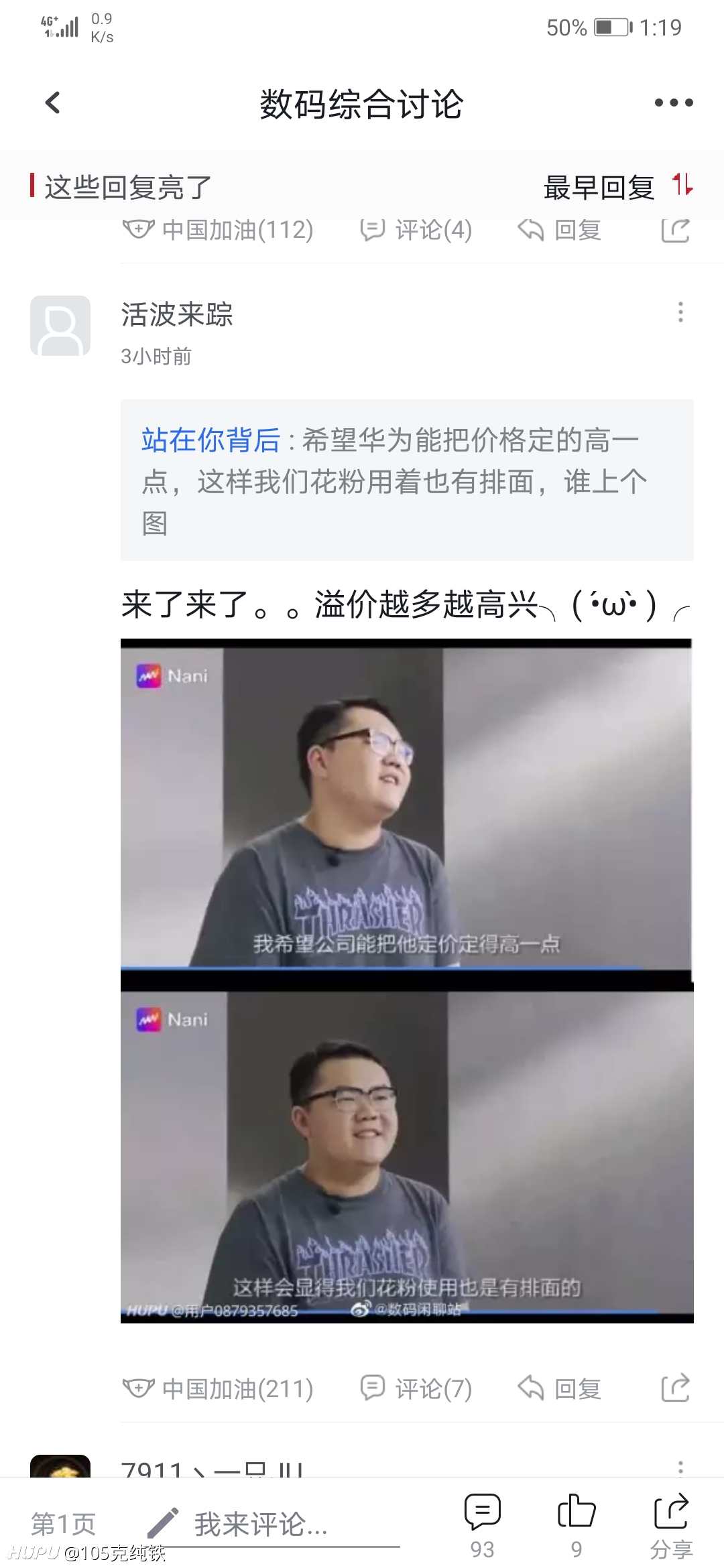Reply to 活波来踪 via 回复 with 评论(7)

click(559, 1388)
